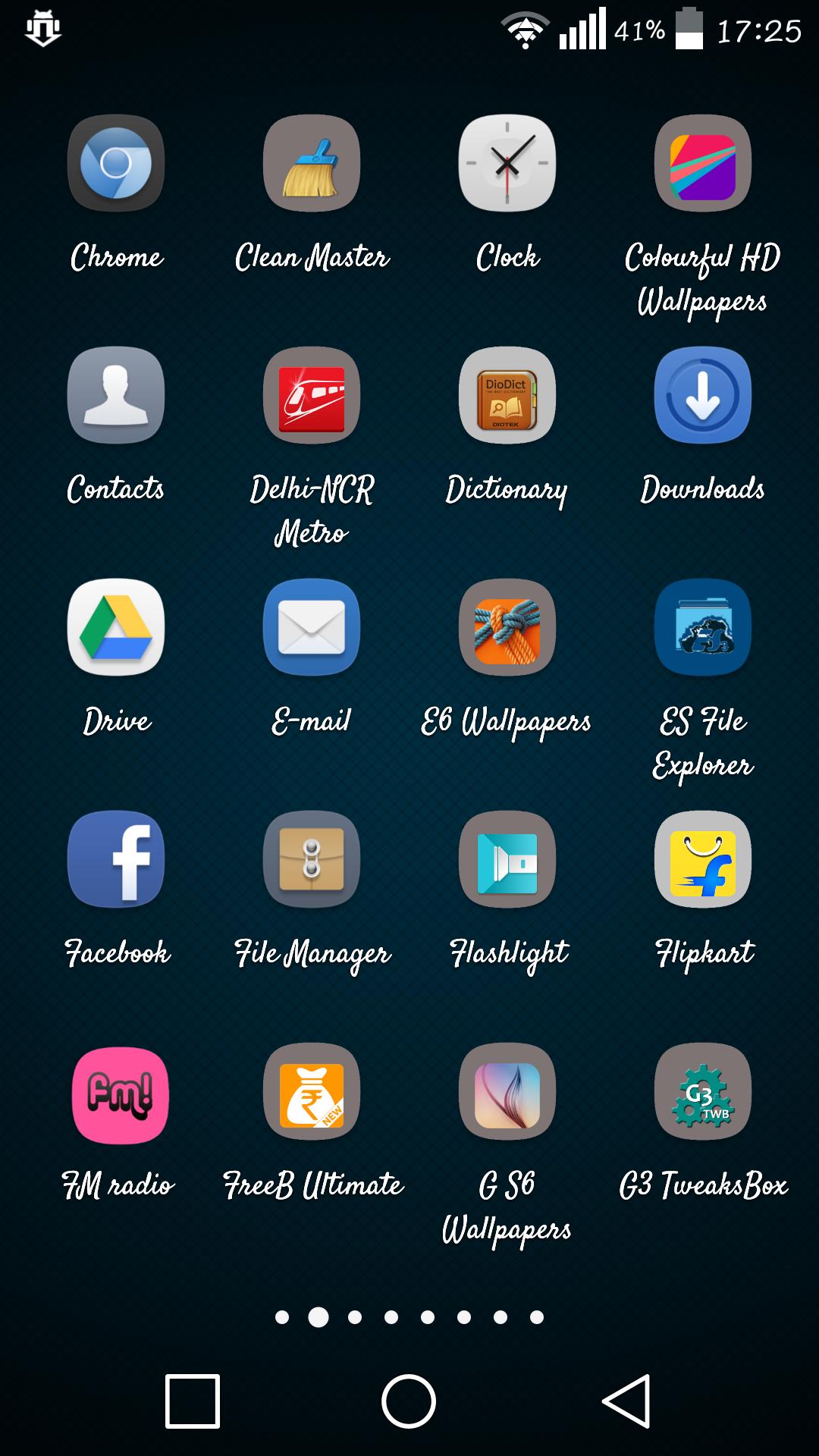Open the Downloads app
819x1456 pixels.
703,397
